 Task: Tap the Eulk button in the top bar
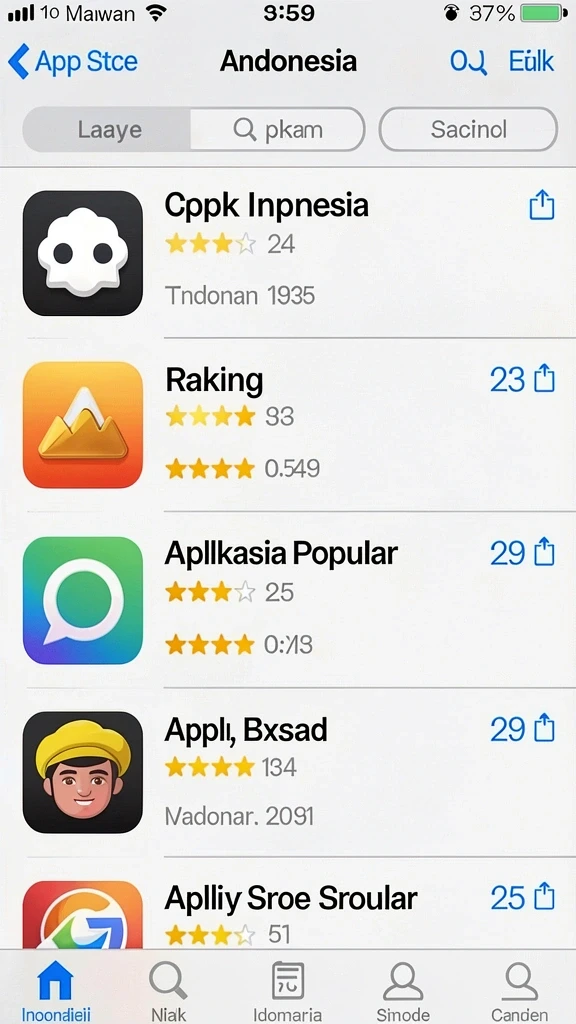pyautogui.click(x=532, y=61)
